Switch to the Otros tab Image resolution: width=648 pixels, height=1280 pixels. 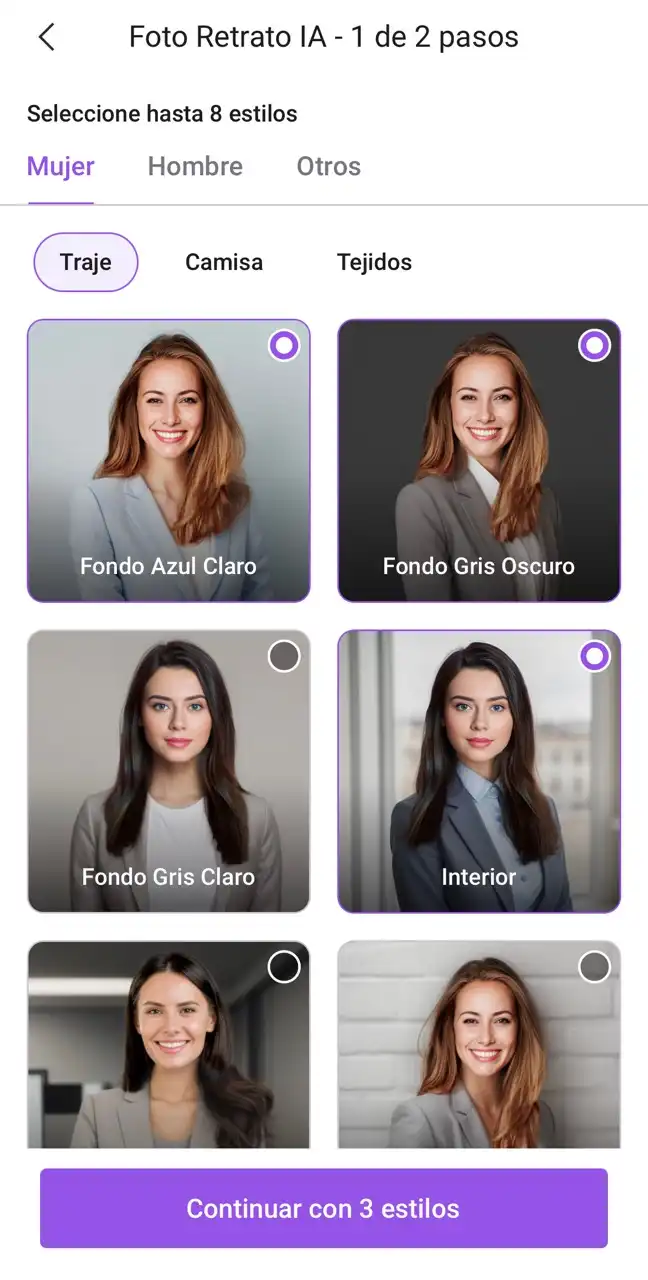[x=328, y=166]
